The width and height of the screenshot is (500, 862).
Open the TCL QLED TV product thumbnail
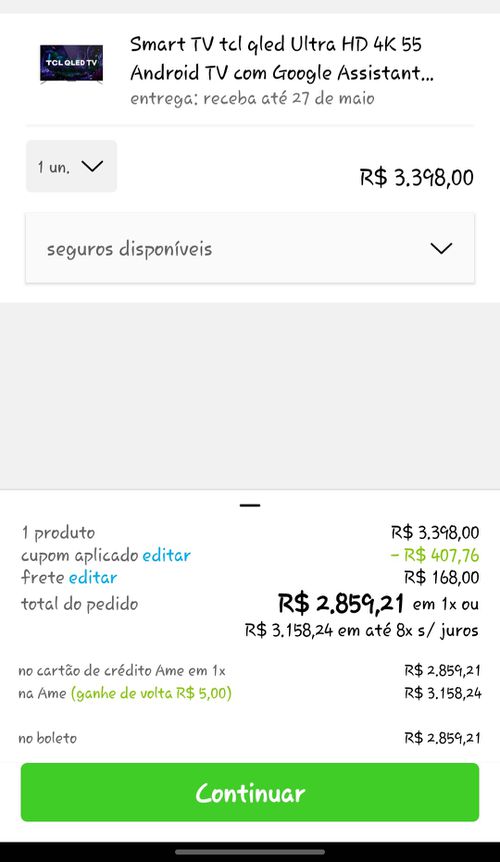coord(71,64)
